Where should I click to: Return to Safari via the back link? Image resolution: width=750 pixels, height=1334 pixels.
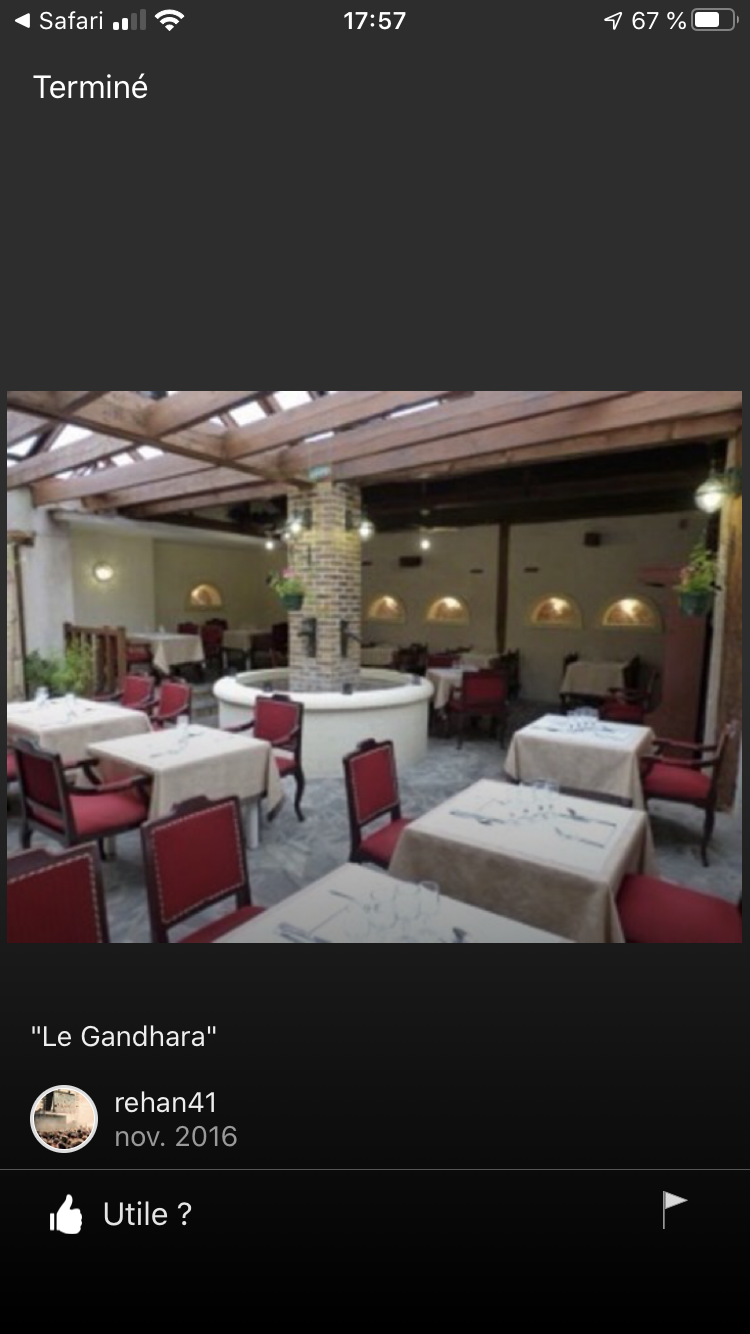tap(58, 21)
